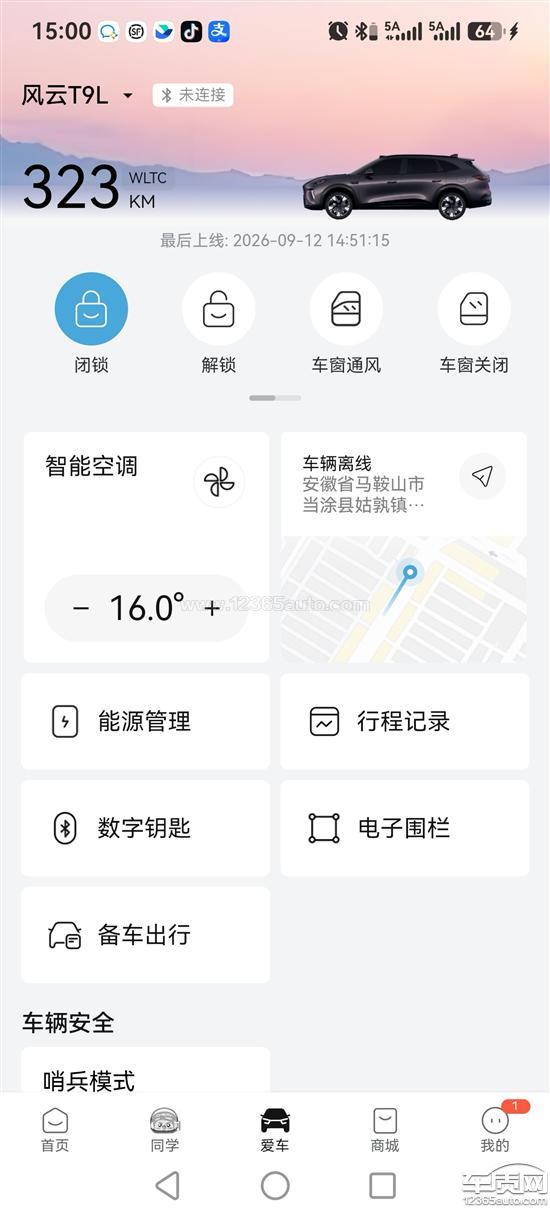This screenshot has height=1208, width=550.
Task: Switch to the 首页 tab
Action: tap(55, 1130)
